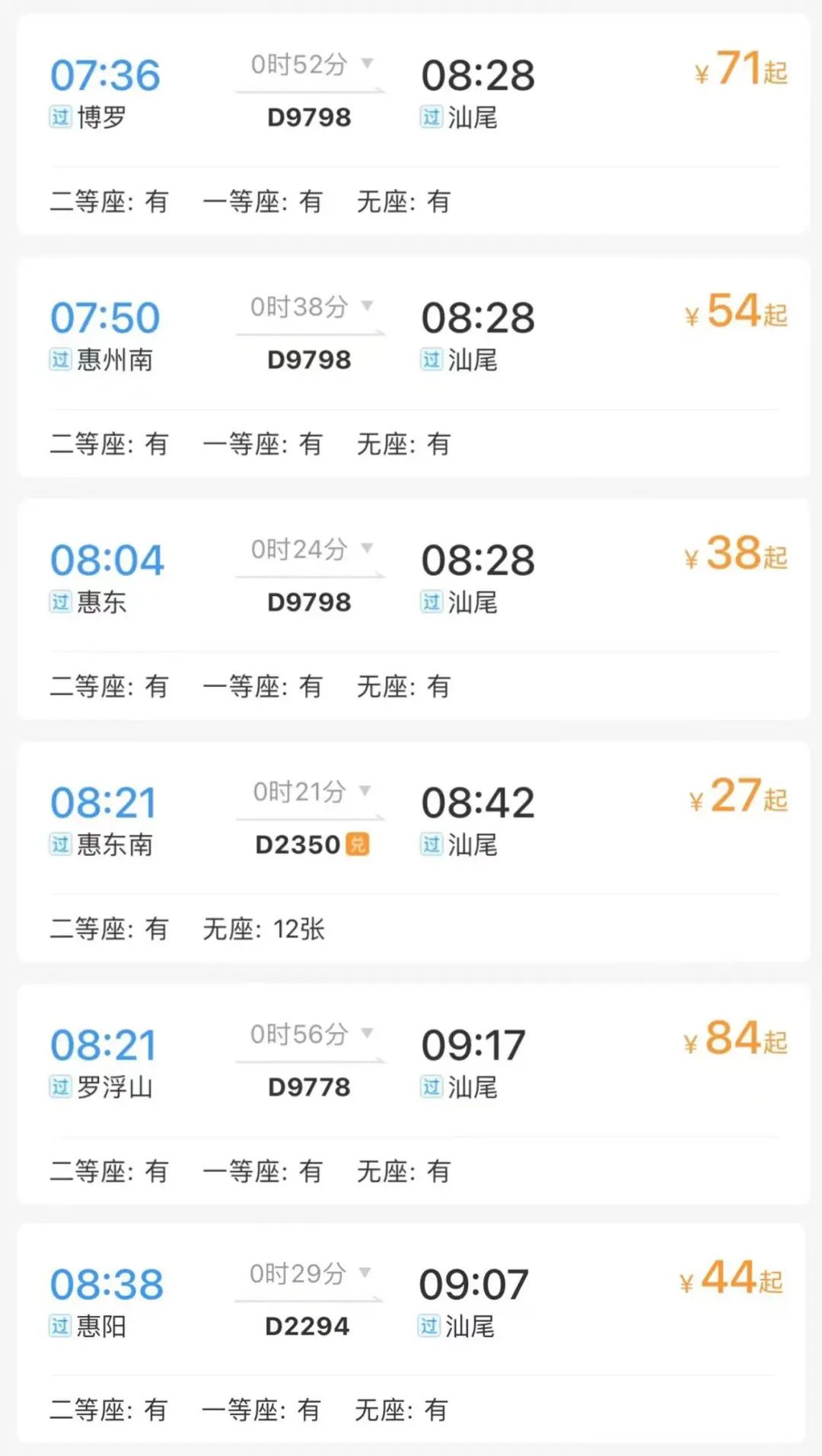Choose the 08:04 train departing 惠东
Screen dimensions: 822x1456
[x=413, y=610]
